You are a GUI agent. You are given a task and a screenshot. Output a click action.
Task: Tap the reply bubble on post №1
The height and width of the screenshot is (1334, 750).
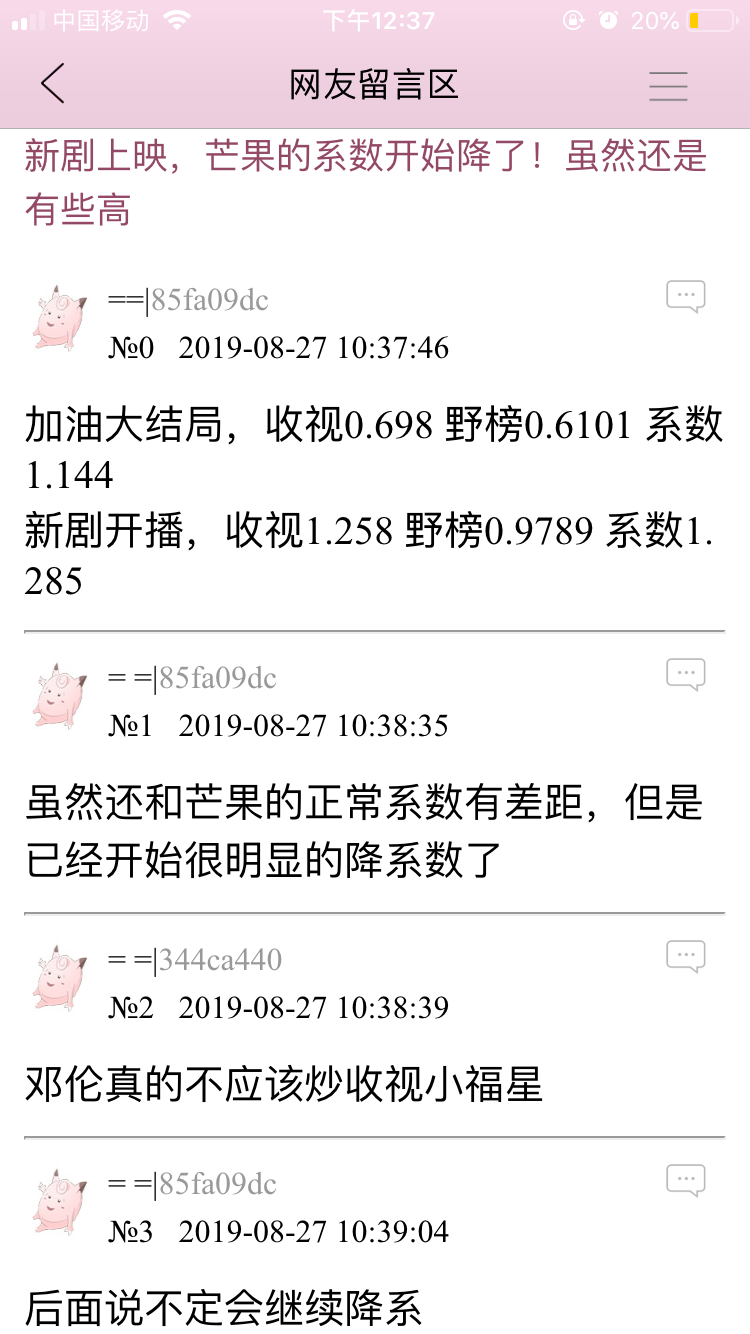pyautogui.click(x=685, y=673)
